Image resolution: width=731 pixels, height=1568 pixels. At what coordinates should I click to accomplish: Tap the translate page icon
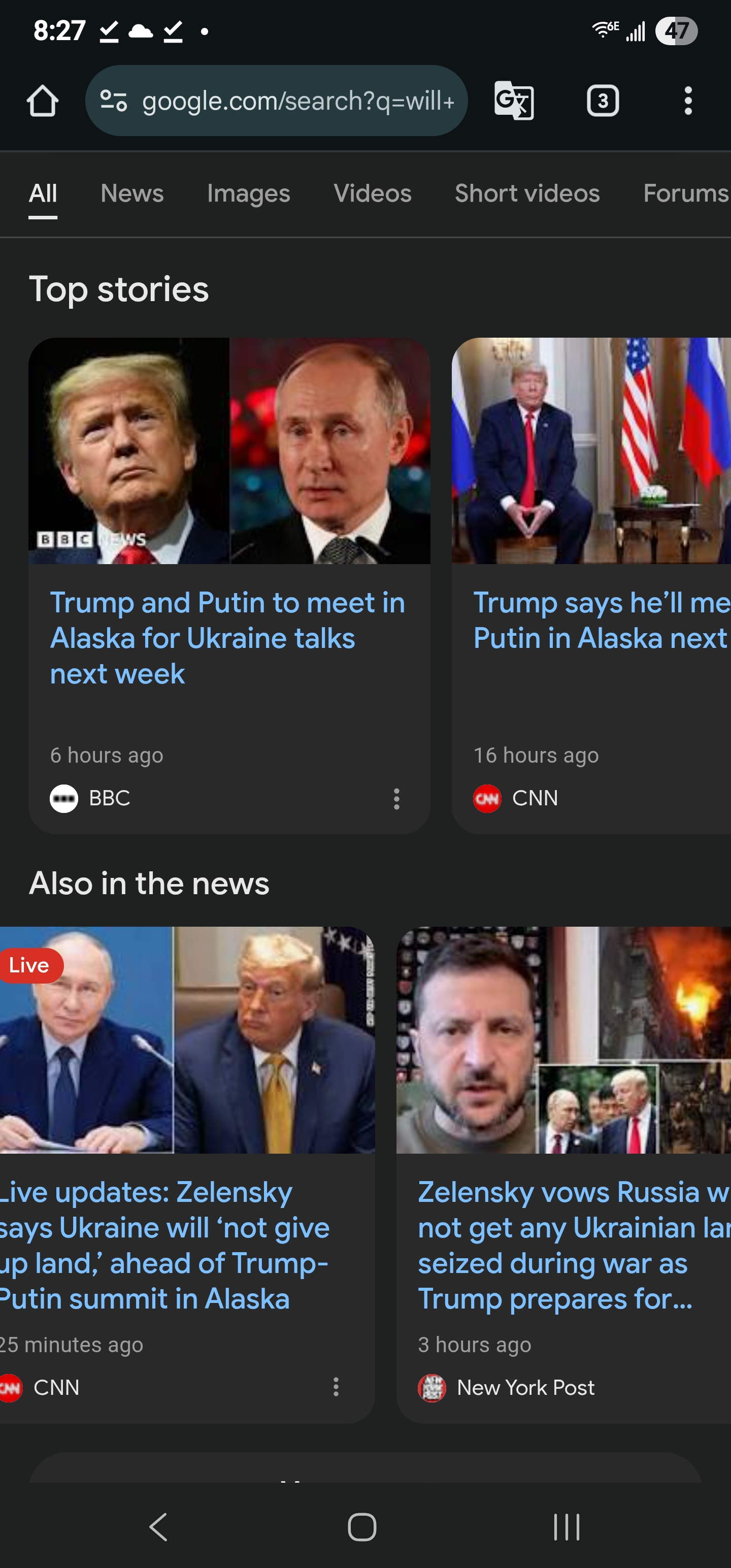point(514,101)
